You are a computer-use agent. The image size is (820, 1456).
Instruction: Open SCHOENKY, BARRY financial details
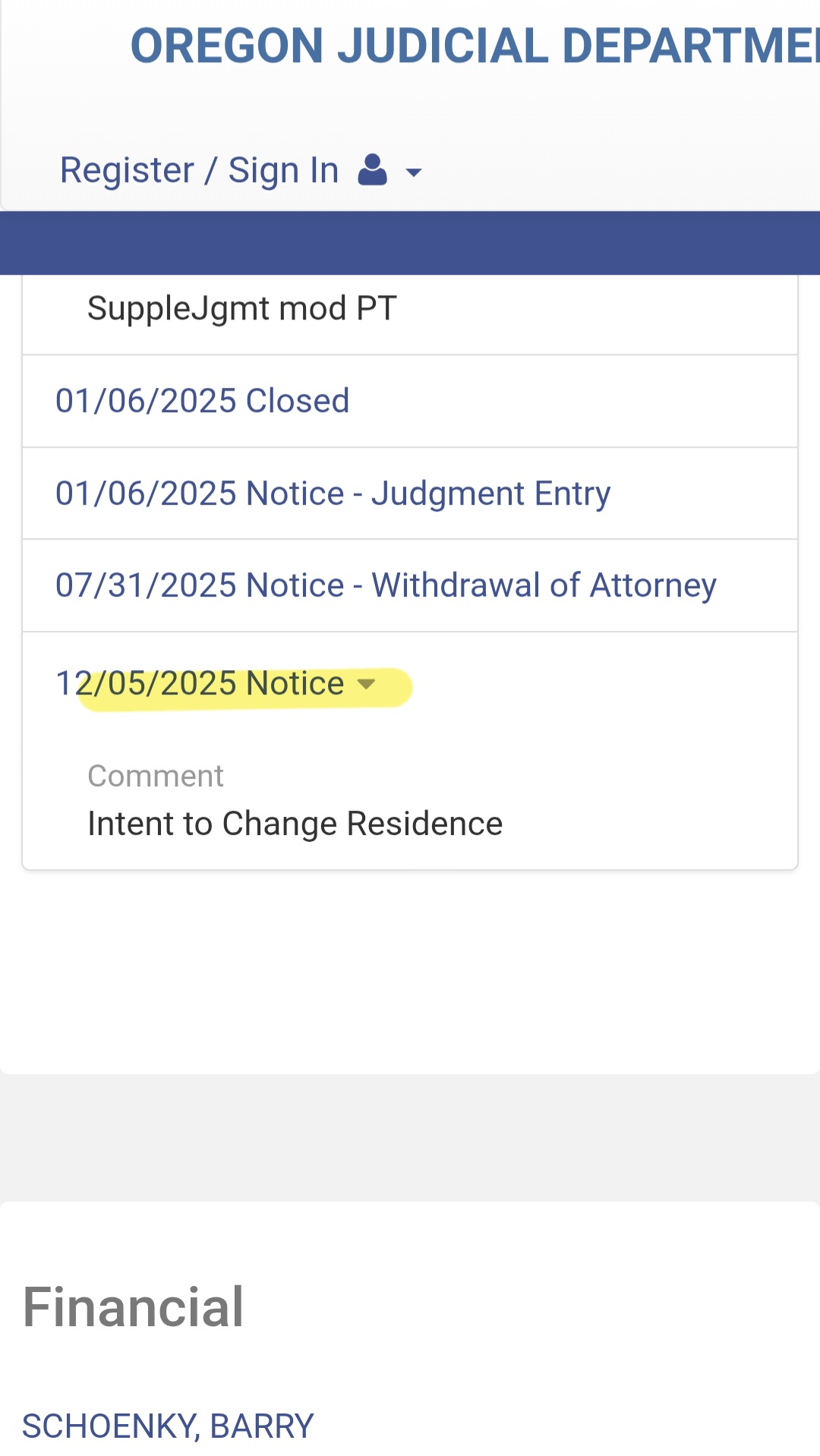(168, 1426)
